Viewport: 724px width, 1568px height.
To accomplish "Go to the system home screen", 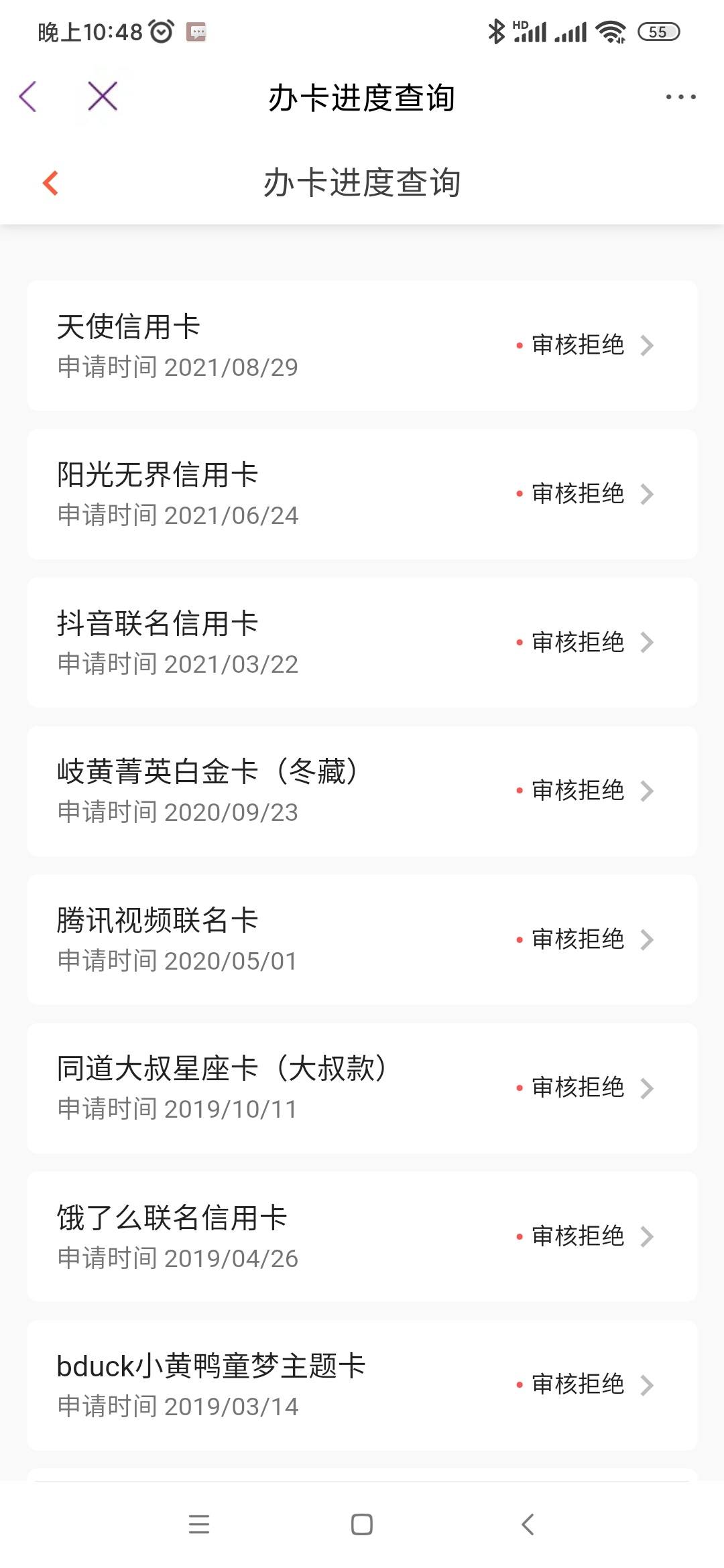I will click(362, 1524).
